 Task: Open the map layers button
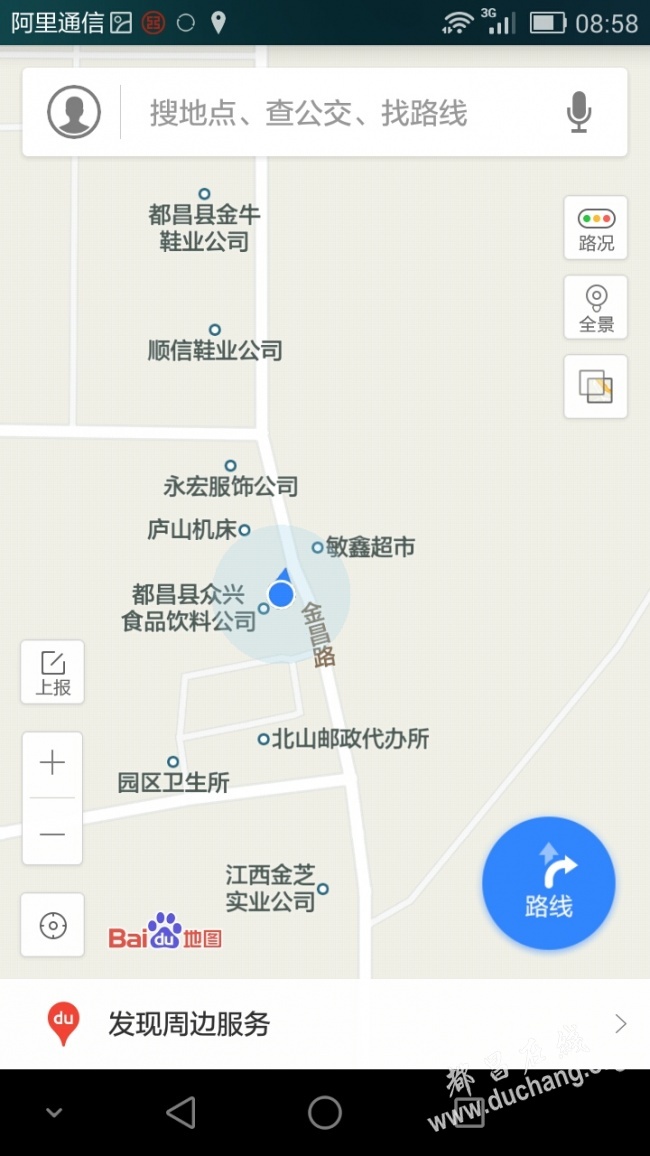click(x=595, y=386)
